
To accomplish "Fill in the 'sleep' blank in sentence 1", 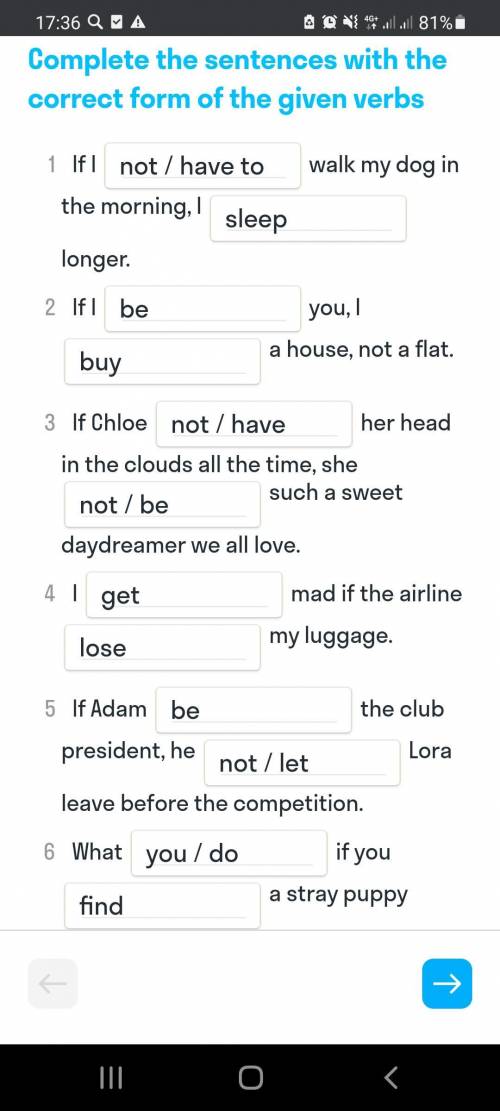I will tap(308, 219).
